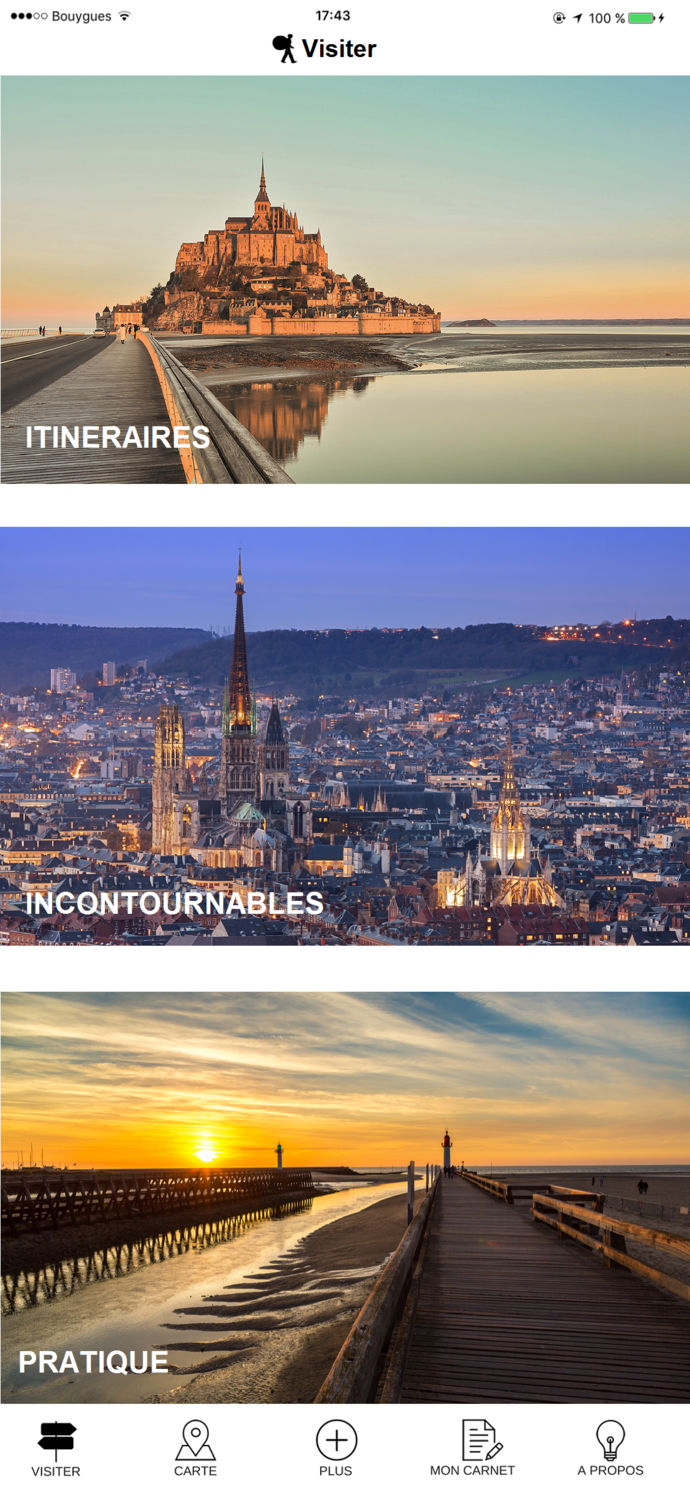
Task: Switch to the Carte tab
Action: 195,1449
